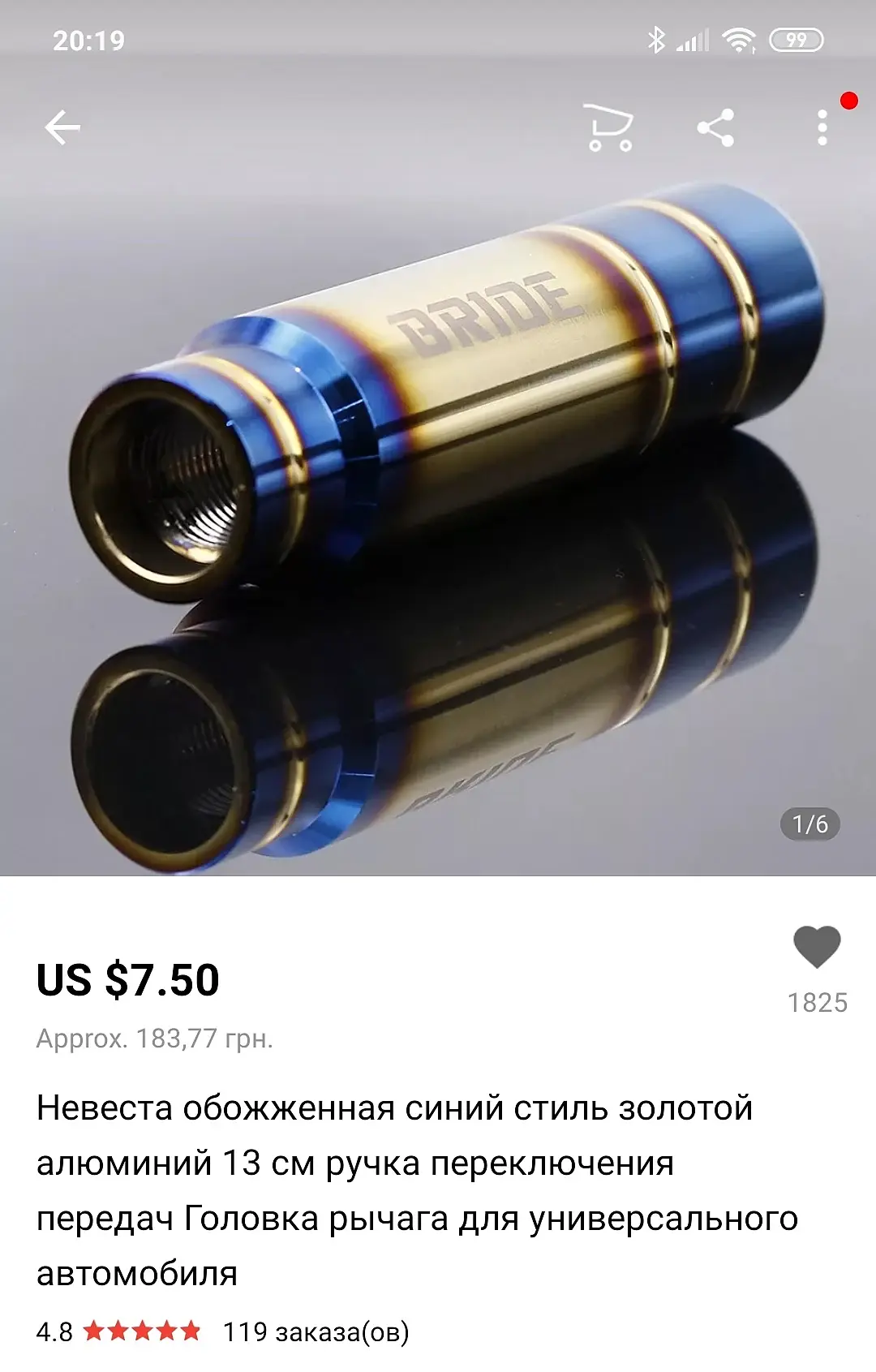
Task: Open the shopping cart
Action: coord(609,127)
